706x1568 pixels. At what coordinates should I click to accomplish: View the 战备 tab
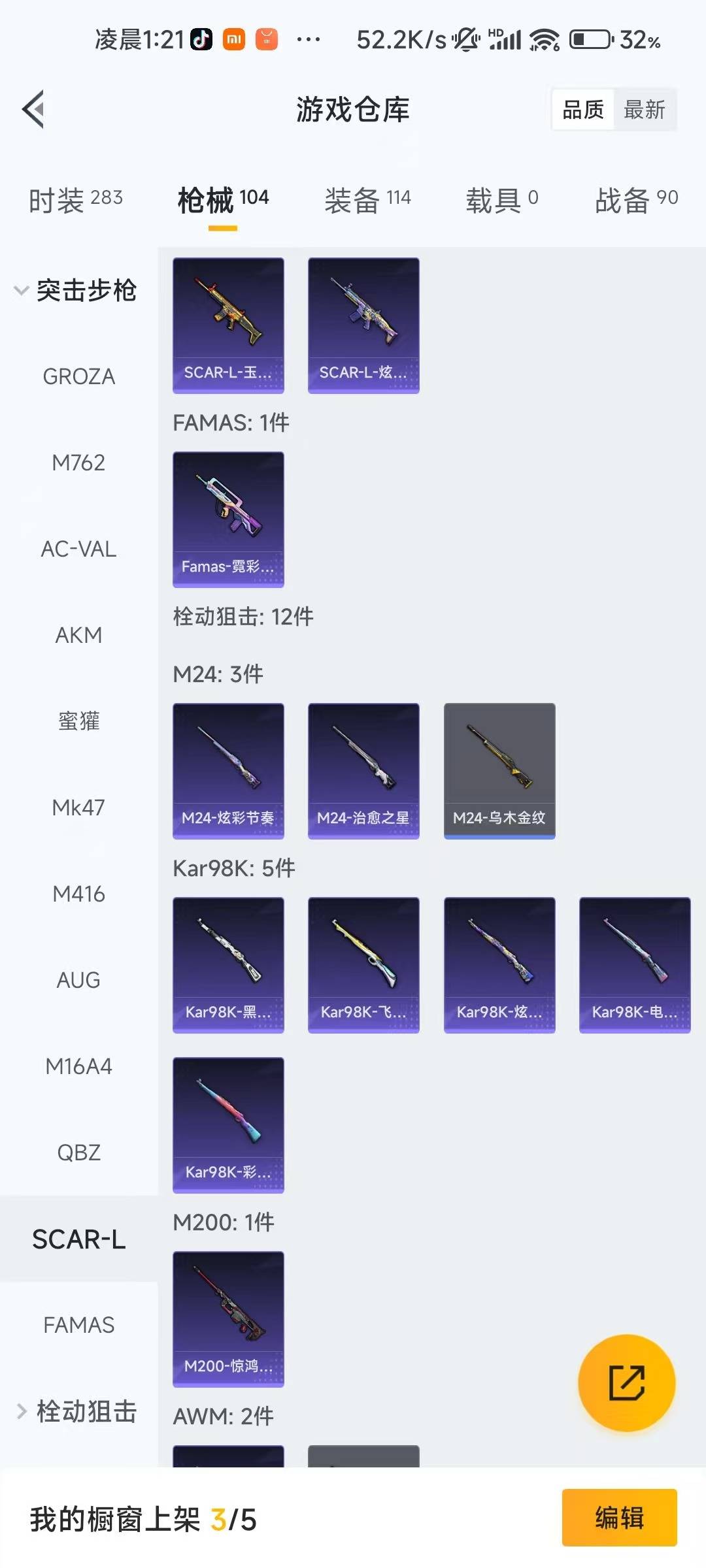coord(637,200)
